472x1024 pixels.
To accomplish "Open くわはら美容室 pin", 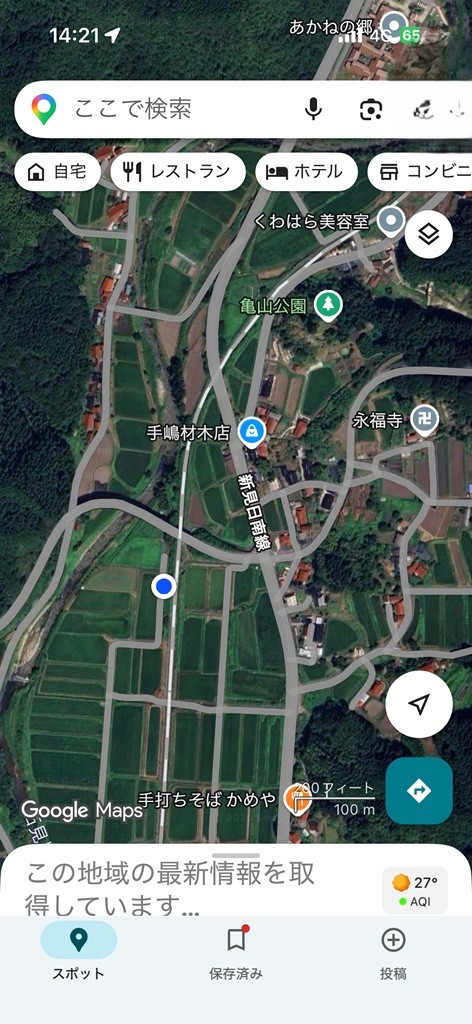I will point(391,221).
